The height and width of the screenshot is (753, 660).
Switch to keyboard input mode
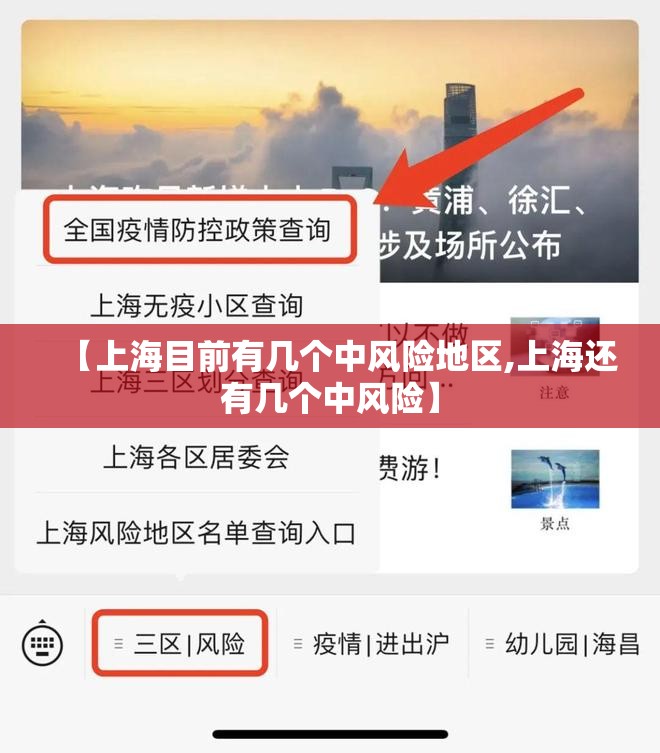tap(42, 643)
